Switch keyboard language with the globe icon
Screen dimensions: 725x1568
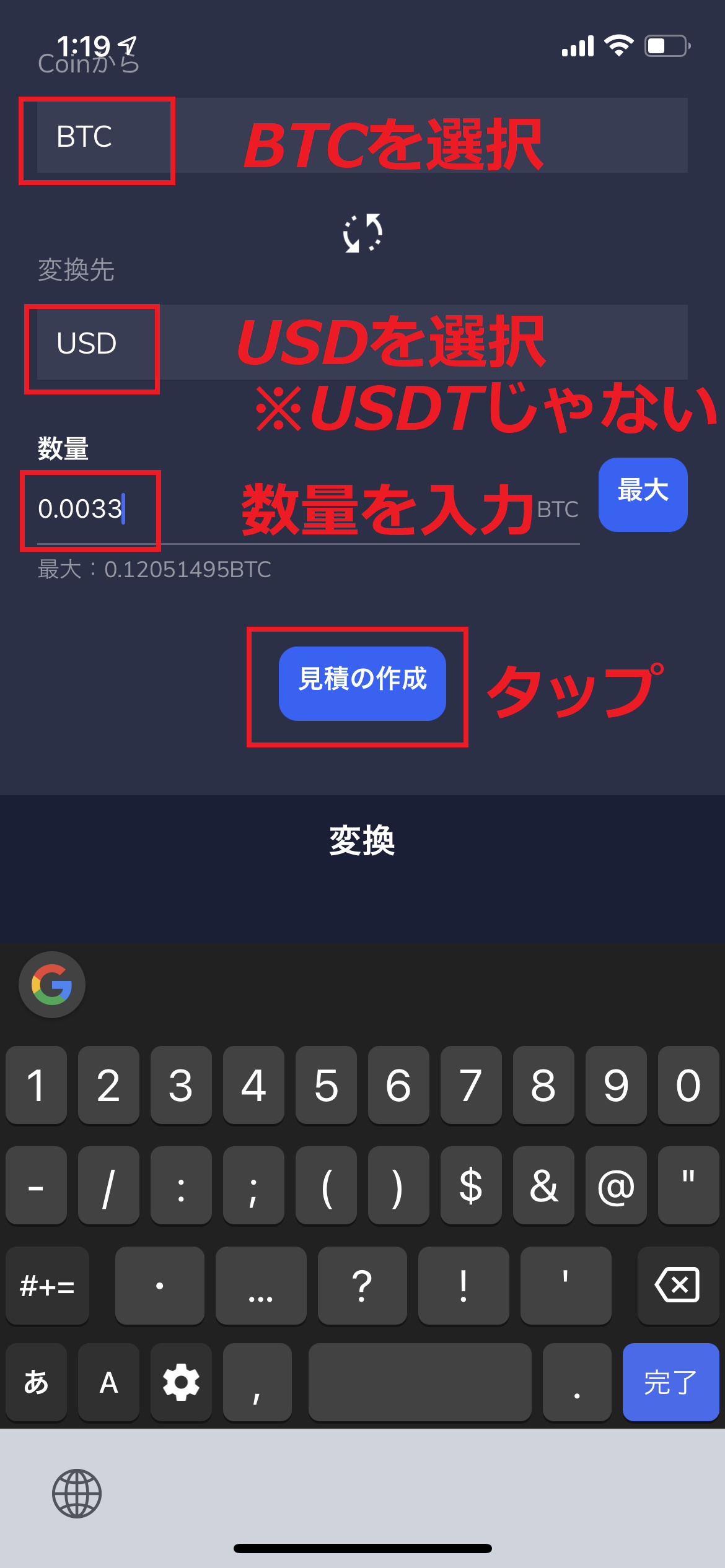77,1493
